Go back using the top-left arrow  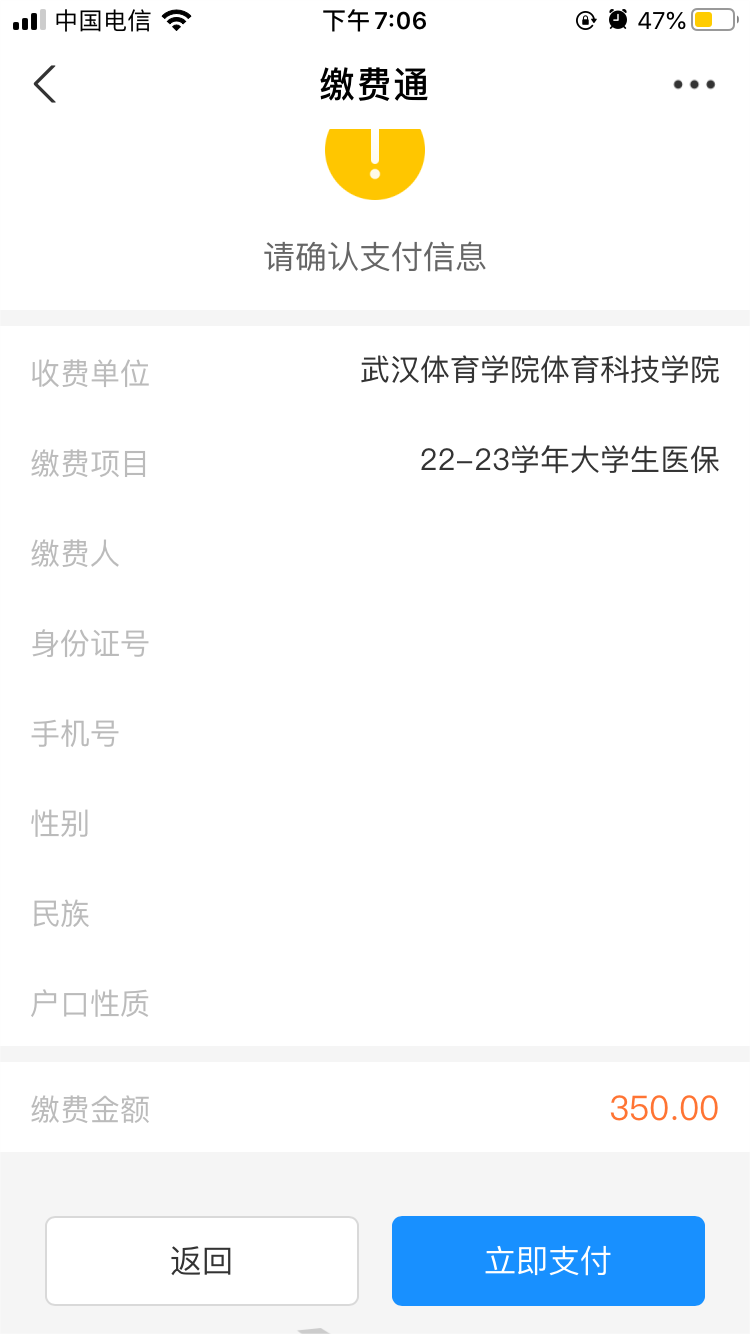[45, 84]
